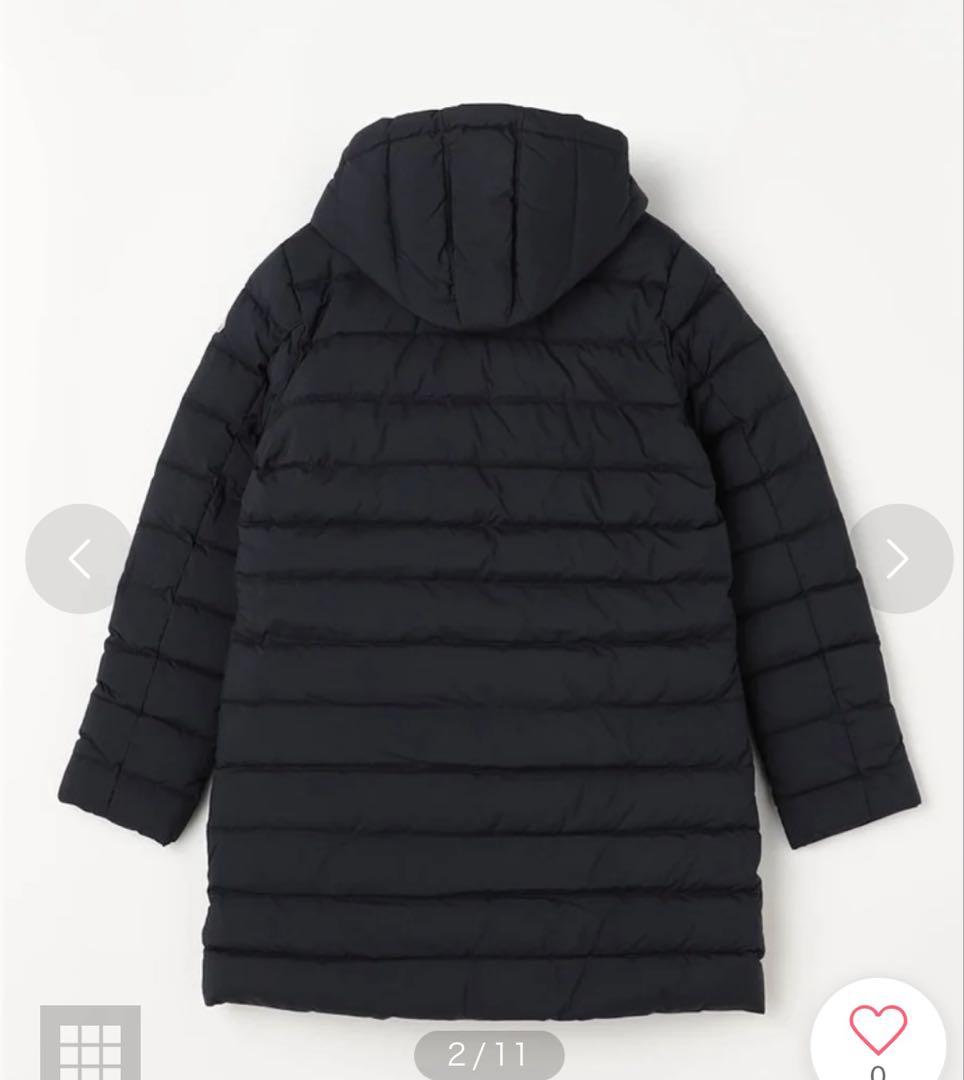964x1080 pixels.
Task: Open the next slide via right disclosure arrow
Action: pos(896,556)
